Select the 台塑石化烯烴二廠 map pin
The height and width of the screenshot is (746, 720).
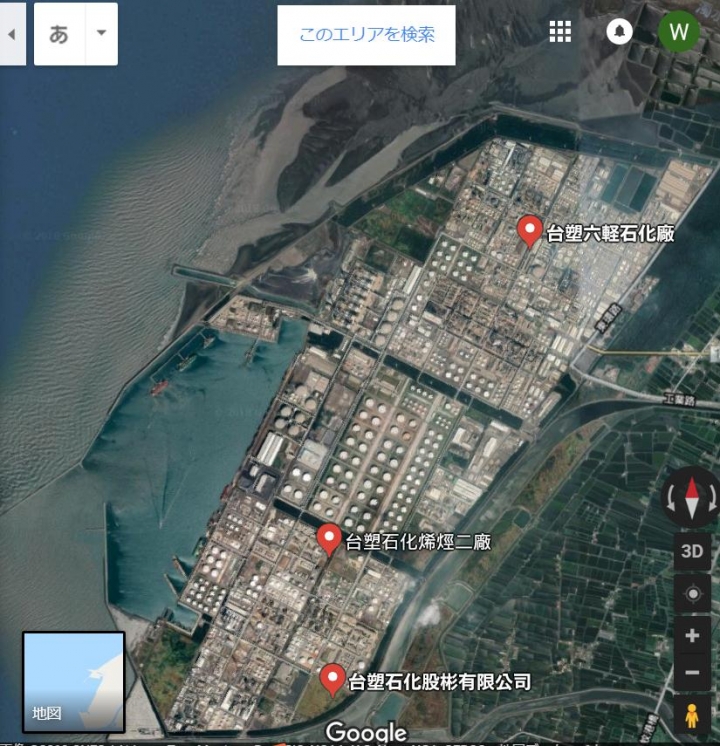click(x=329, y=539)
